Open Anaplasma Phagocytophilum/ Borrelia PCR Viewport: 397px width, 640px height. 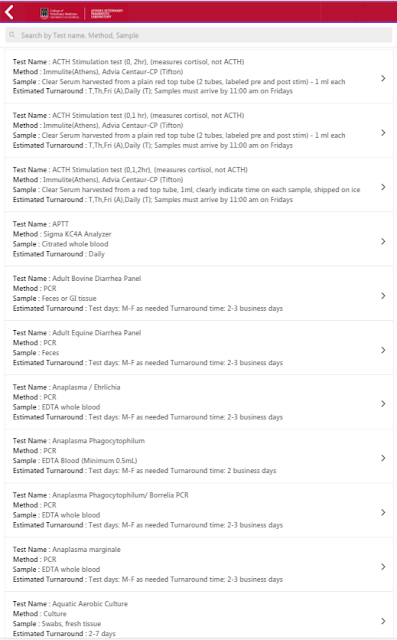(x=199, y=510)
